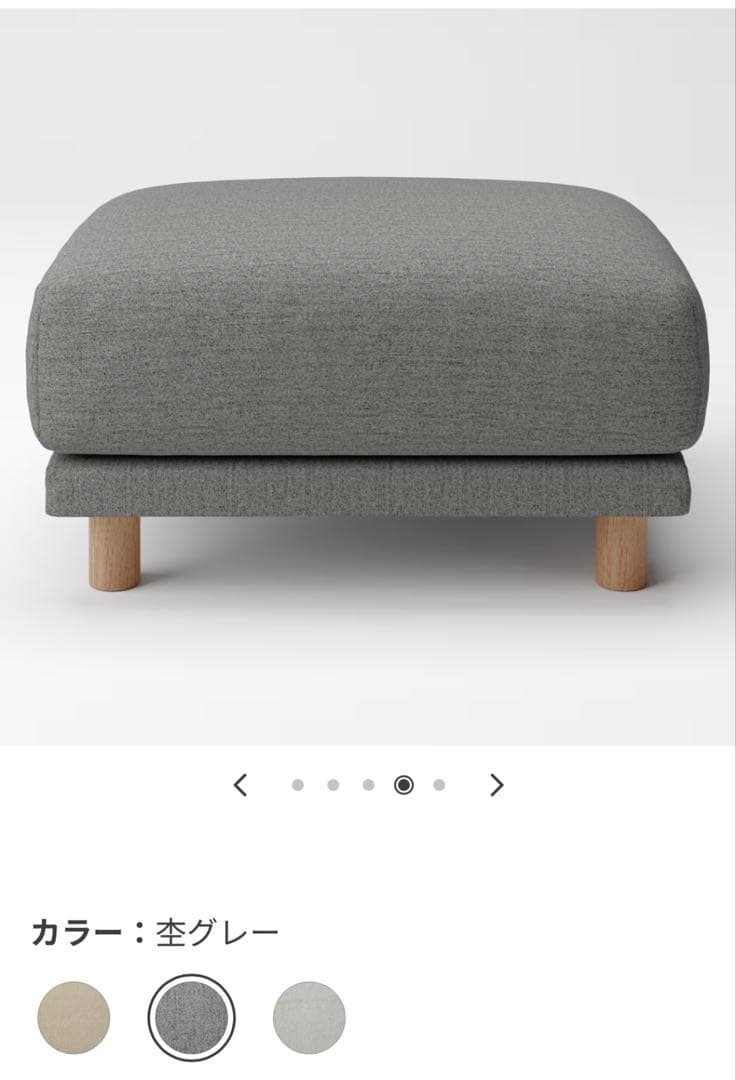
Task: Select the beige color swatch
Action: pyautogui.click(x=74, y=1017)
